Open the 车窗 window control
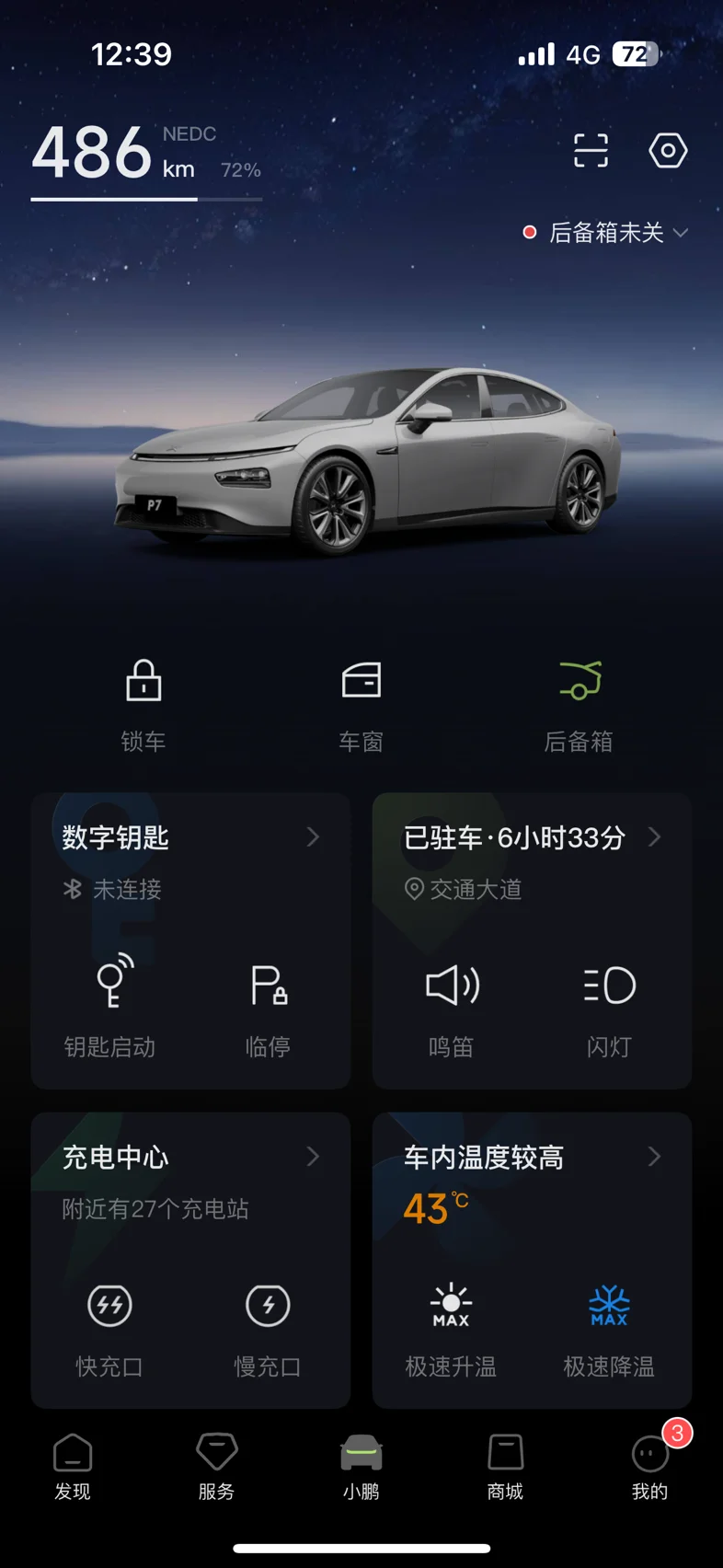723x1568 pixels. [x=361, y=706]
